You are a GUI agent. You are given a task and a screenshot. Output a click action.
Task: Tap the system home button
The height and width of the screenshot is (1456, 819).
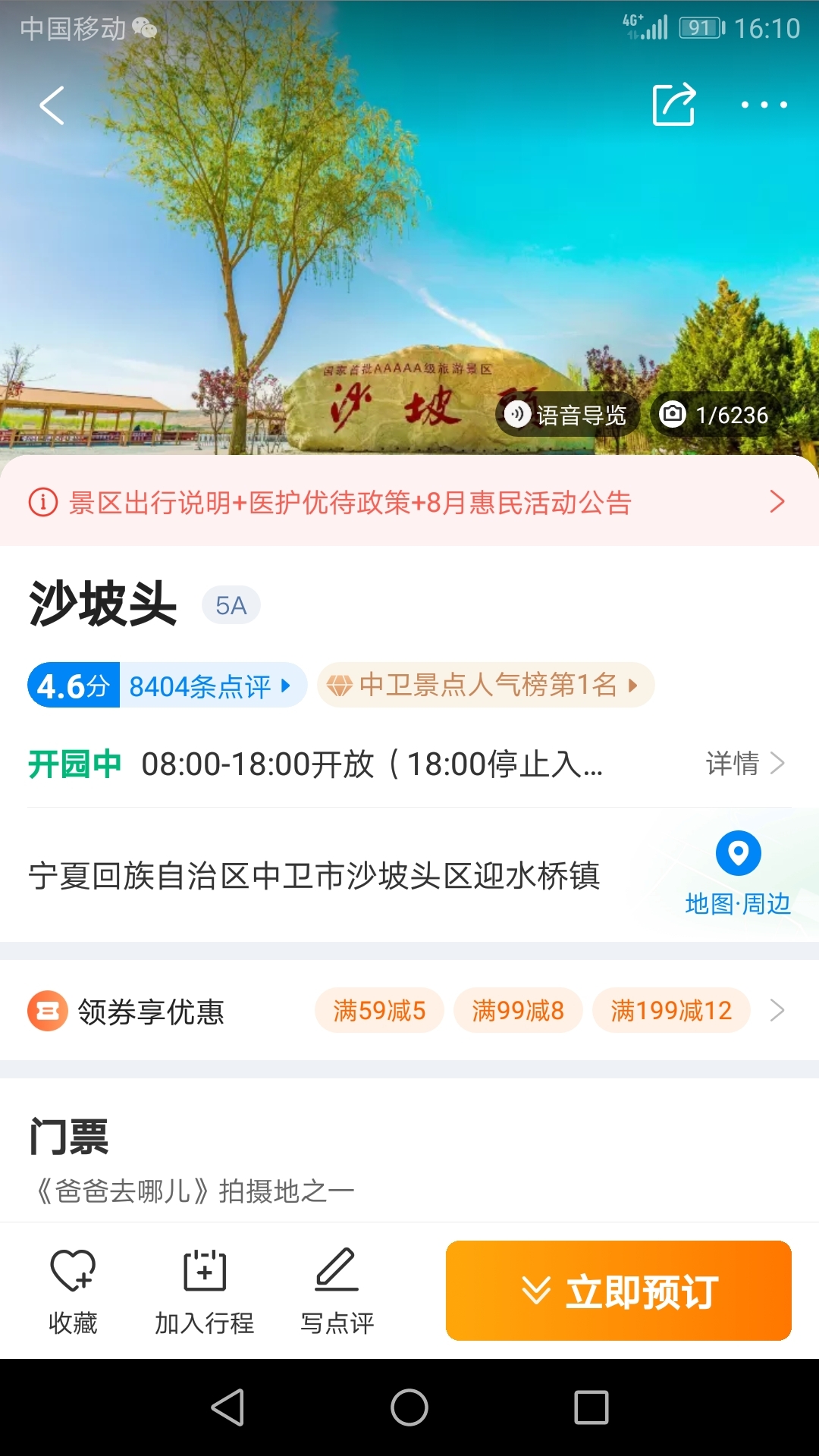point(409,1407)
